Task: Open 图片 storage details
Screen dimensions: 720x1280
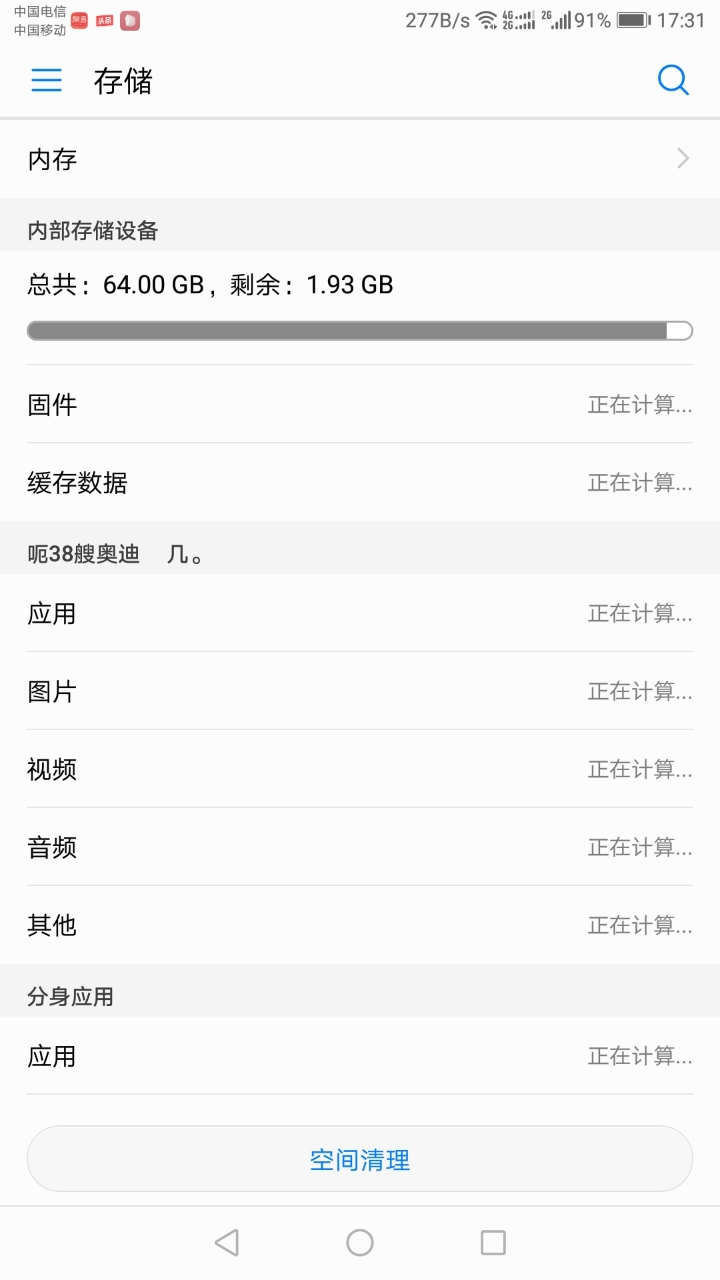Action: point(360,691)
